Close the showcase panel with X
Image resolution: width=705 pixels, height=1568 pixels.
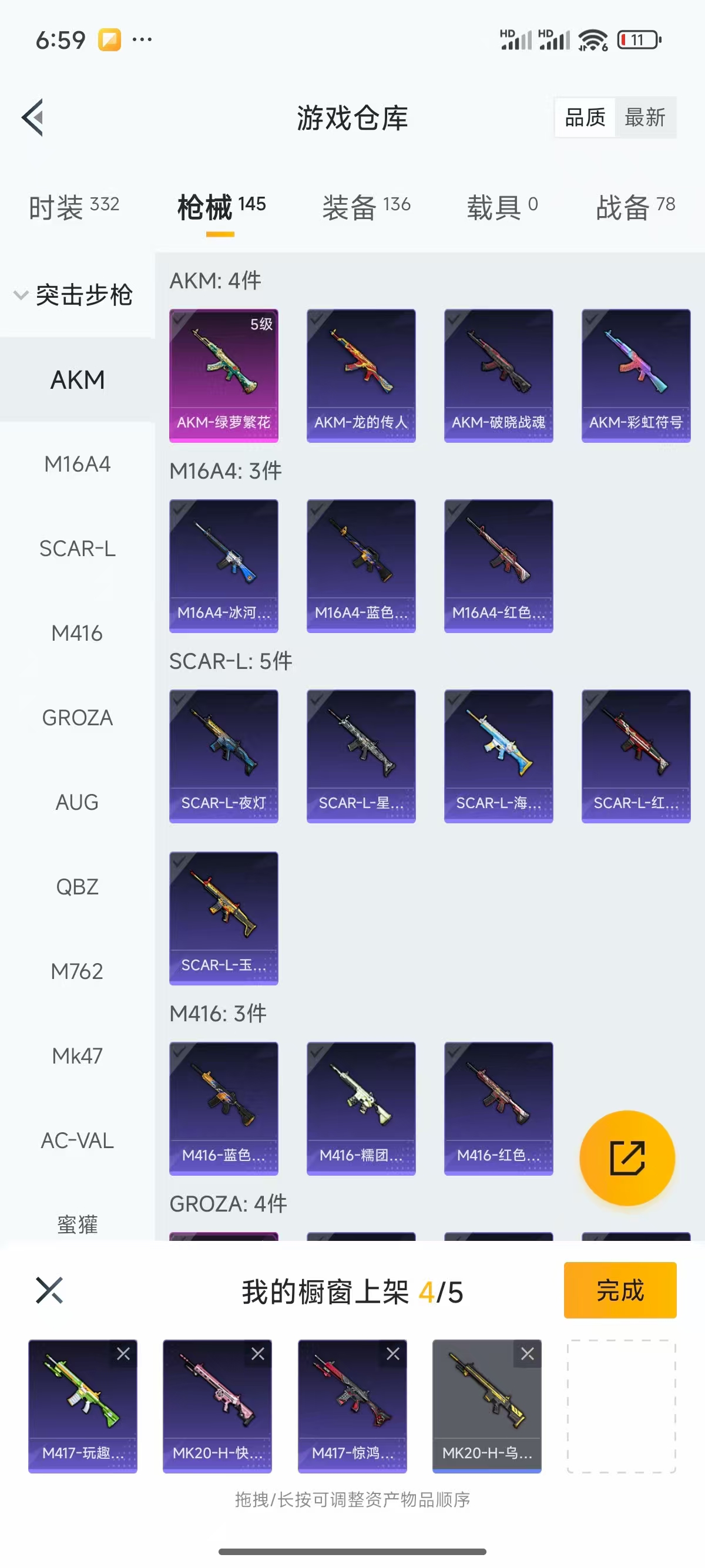pyautogui.click(x=49, y=1290)
